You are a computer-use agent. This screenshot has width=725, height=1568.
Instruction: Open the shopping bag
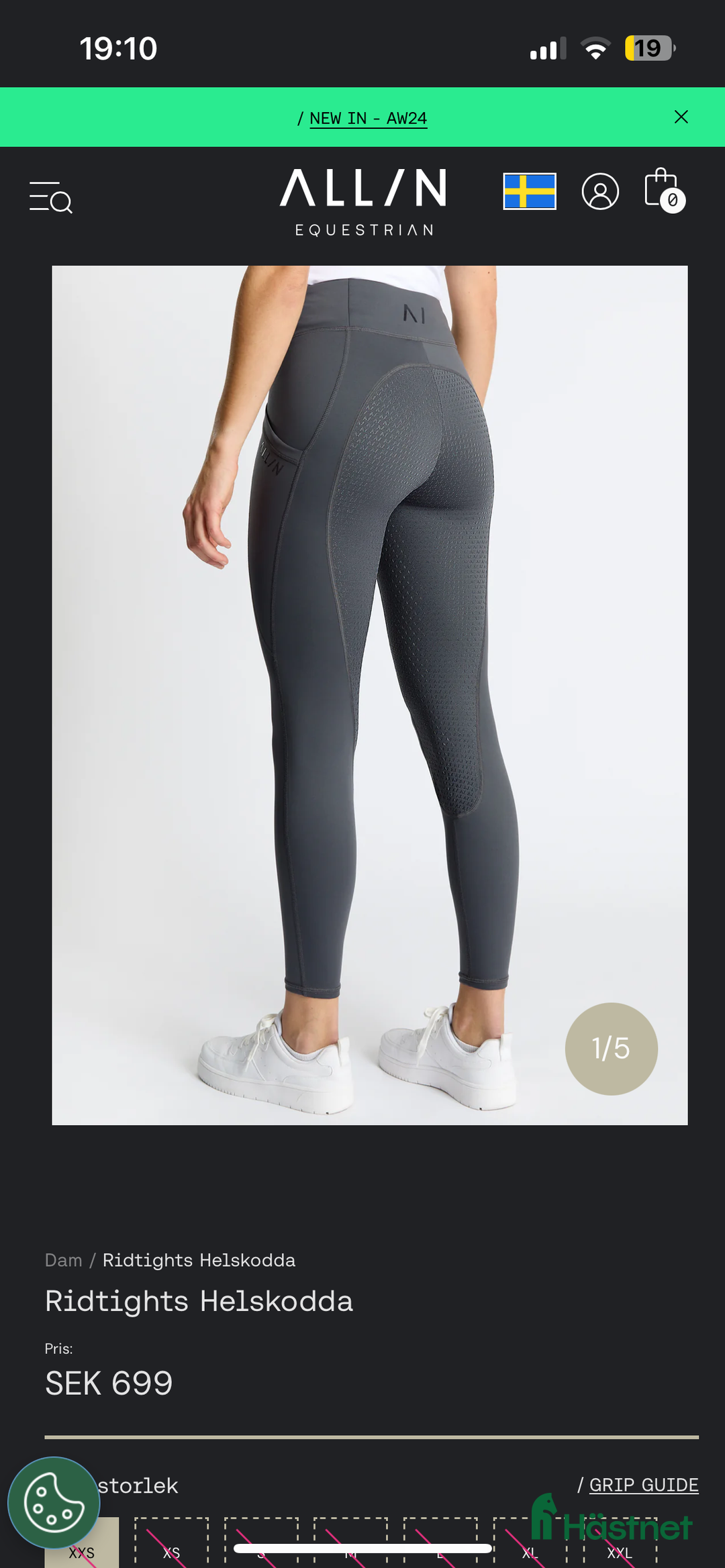point(663,190)
